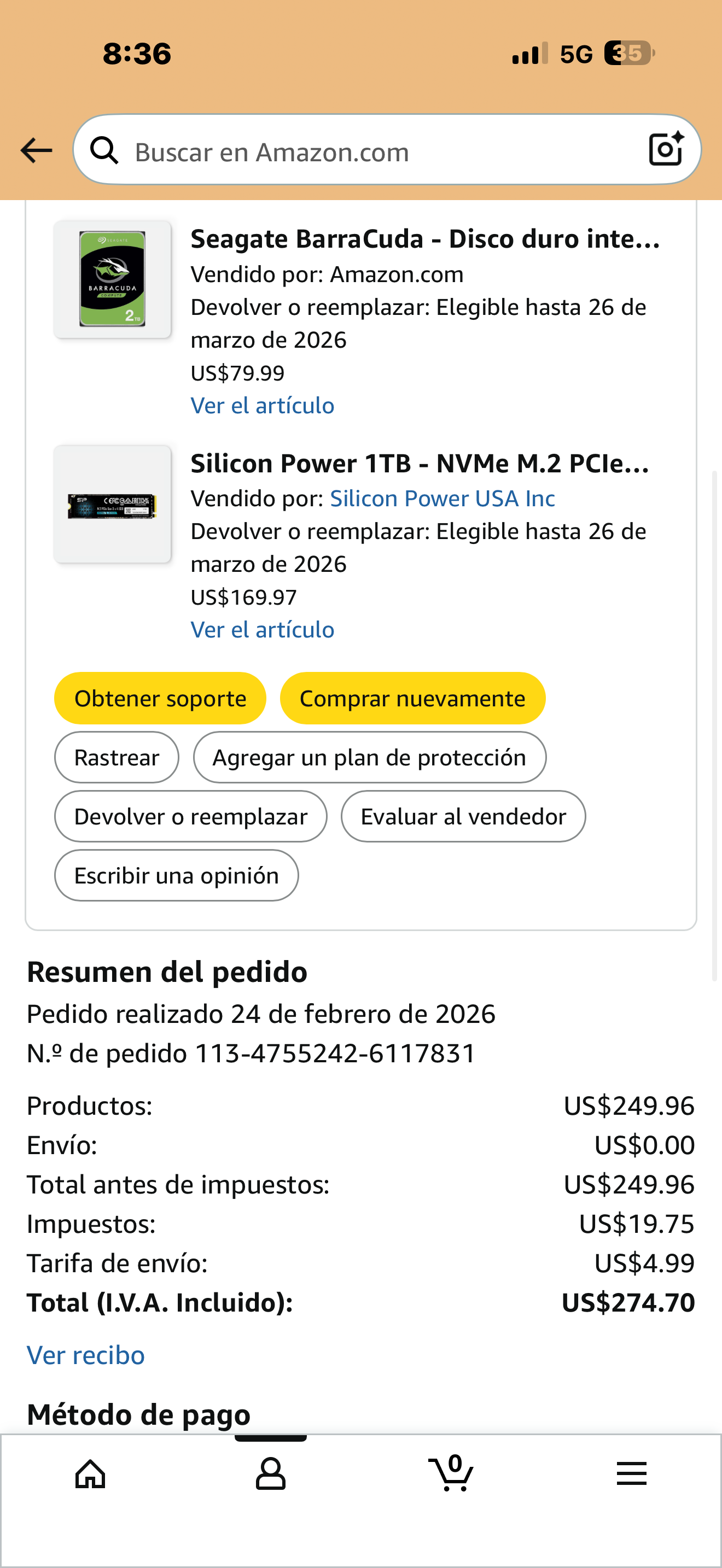Choose Agregar un plan de protección
Screen dimensions: 722x1568
pyautogui.click(x=369, y=758)
